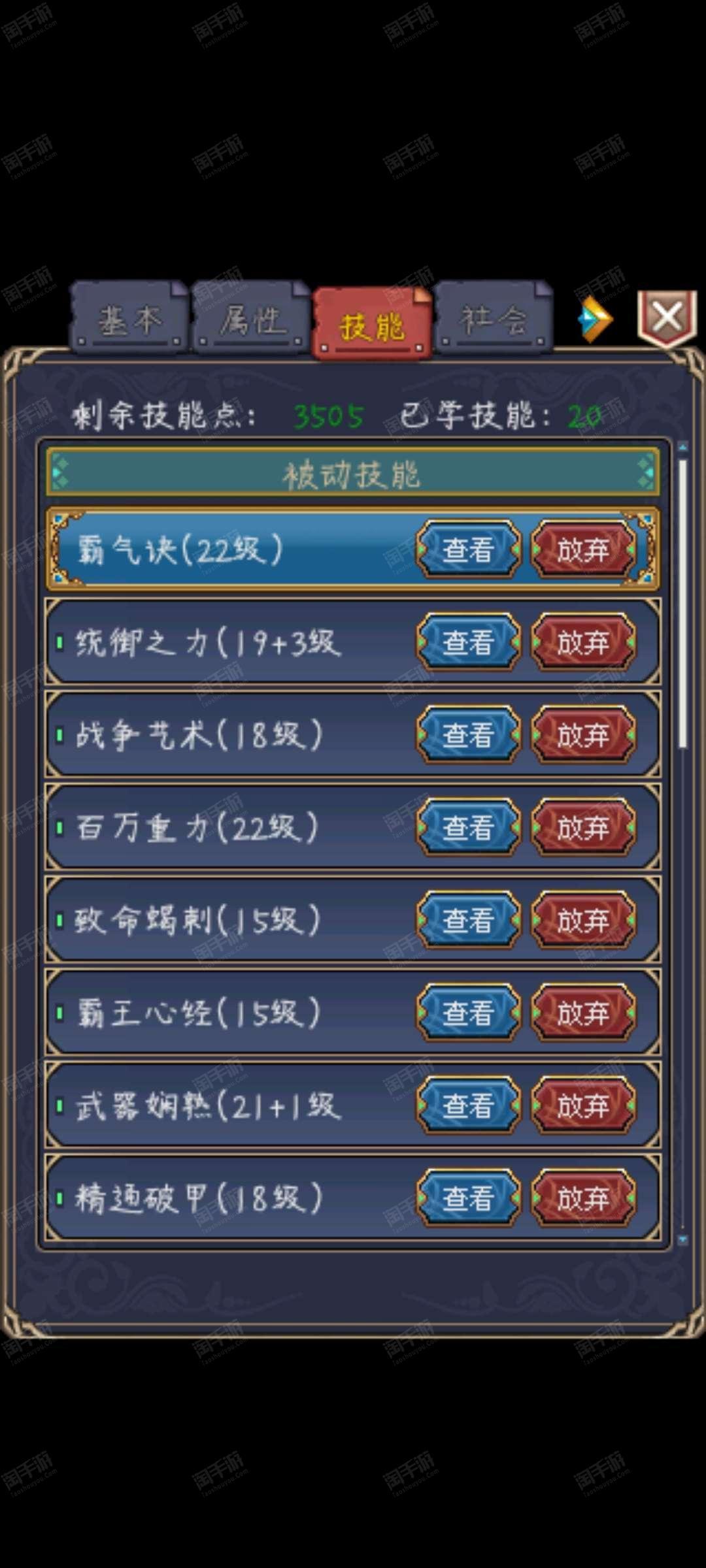
Task: View details of 霸气诀
Action: [469, 549]
